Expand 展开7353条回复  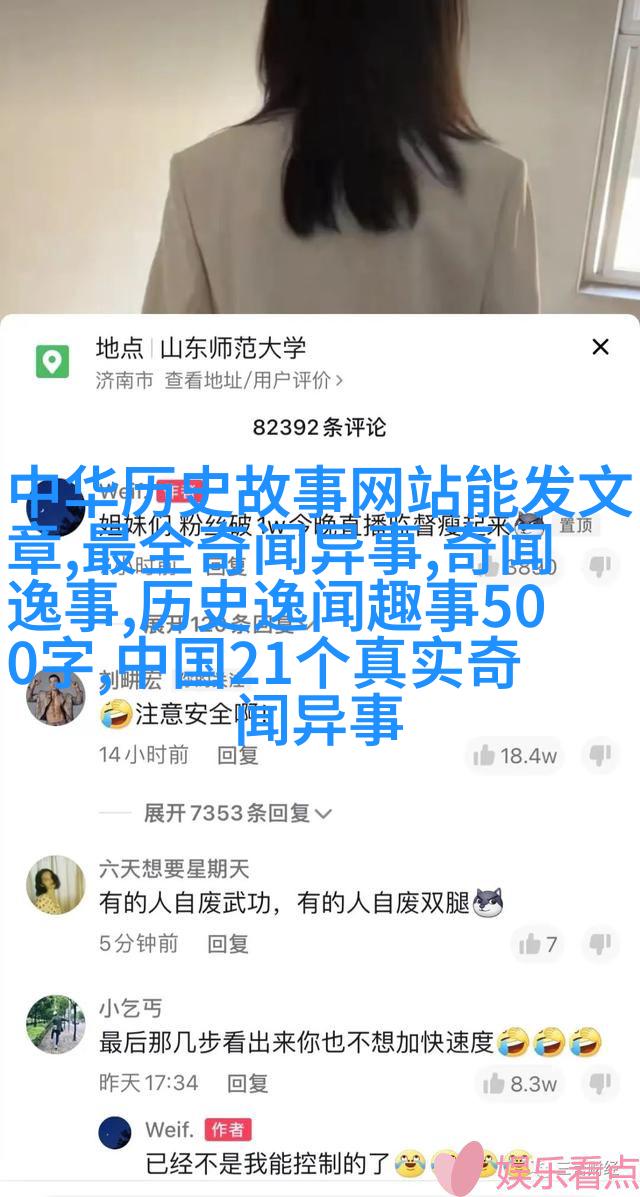coord(238,814)
